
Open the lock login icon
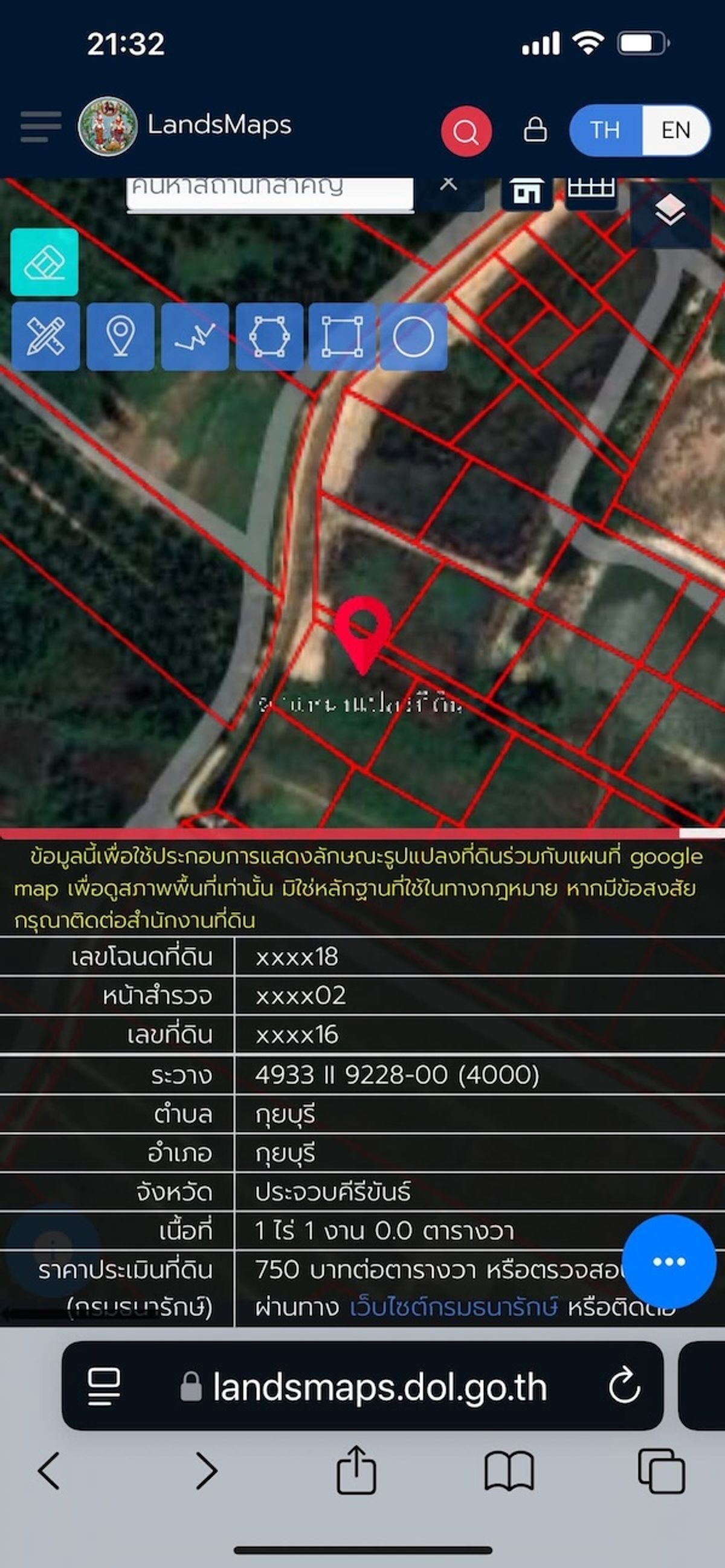535,129
